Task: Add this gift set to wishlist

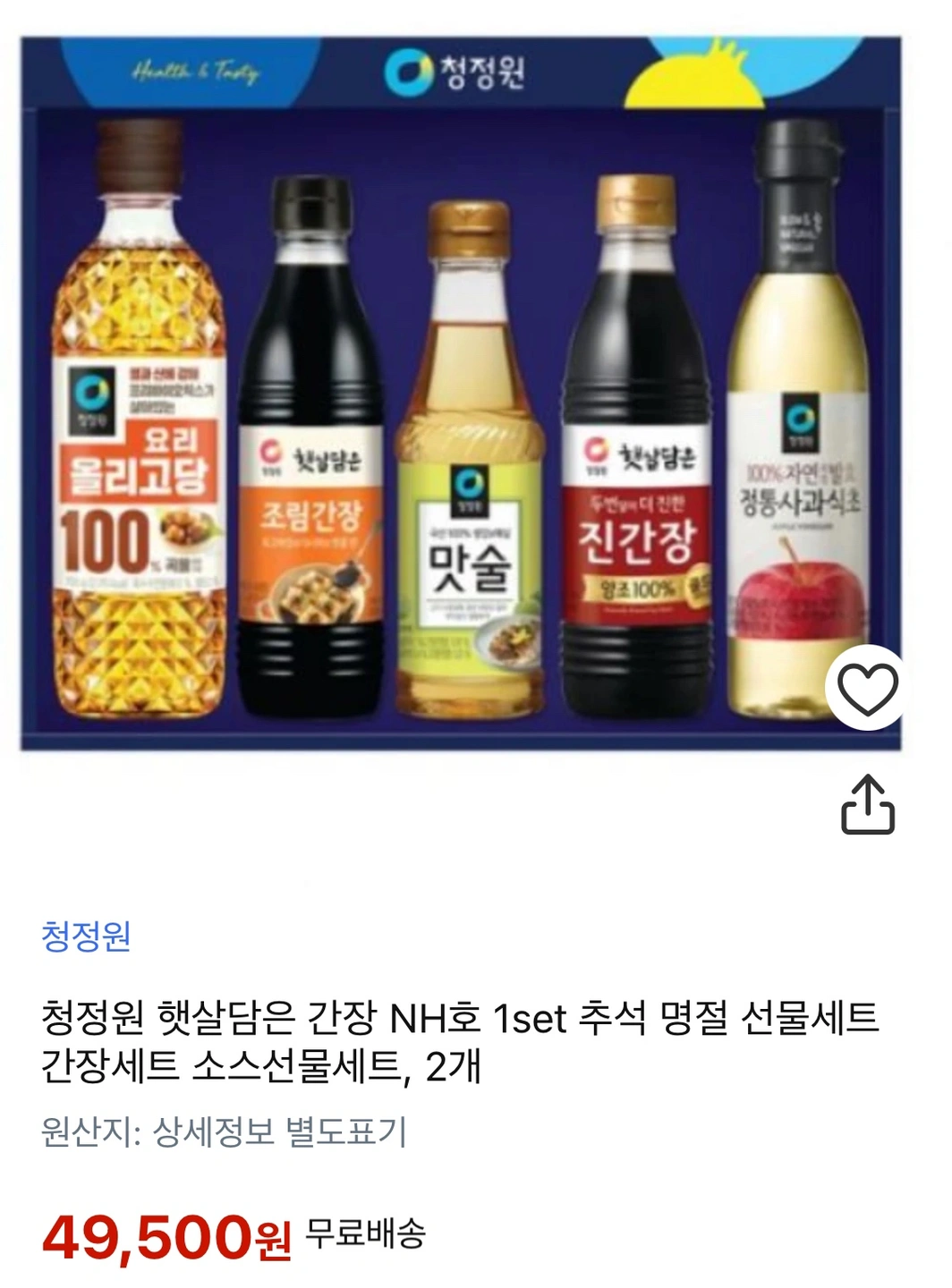Action: coord(866,689)
